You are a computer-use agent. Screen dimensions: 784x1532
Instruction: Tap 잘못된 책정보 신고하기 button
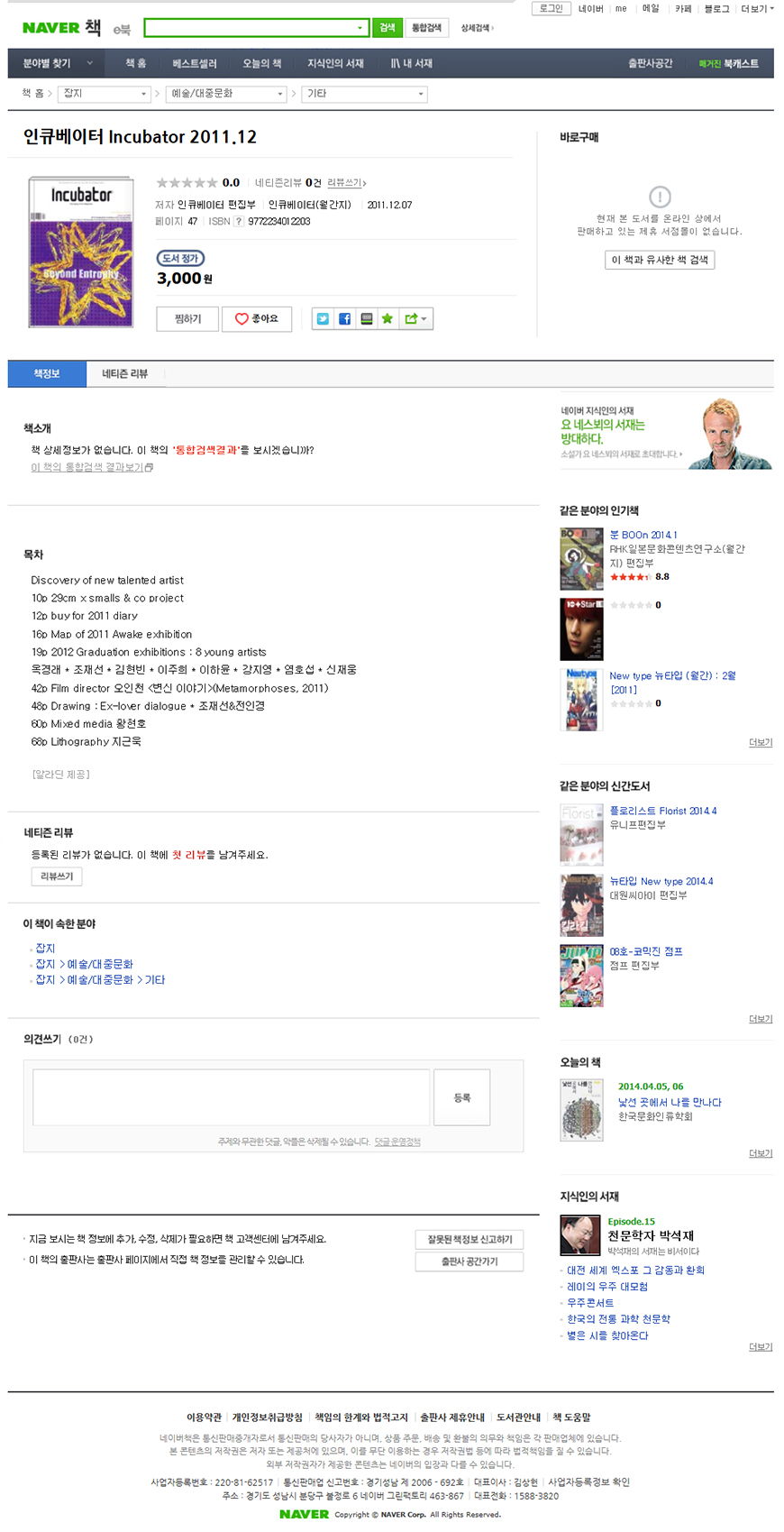(469, 1239)
